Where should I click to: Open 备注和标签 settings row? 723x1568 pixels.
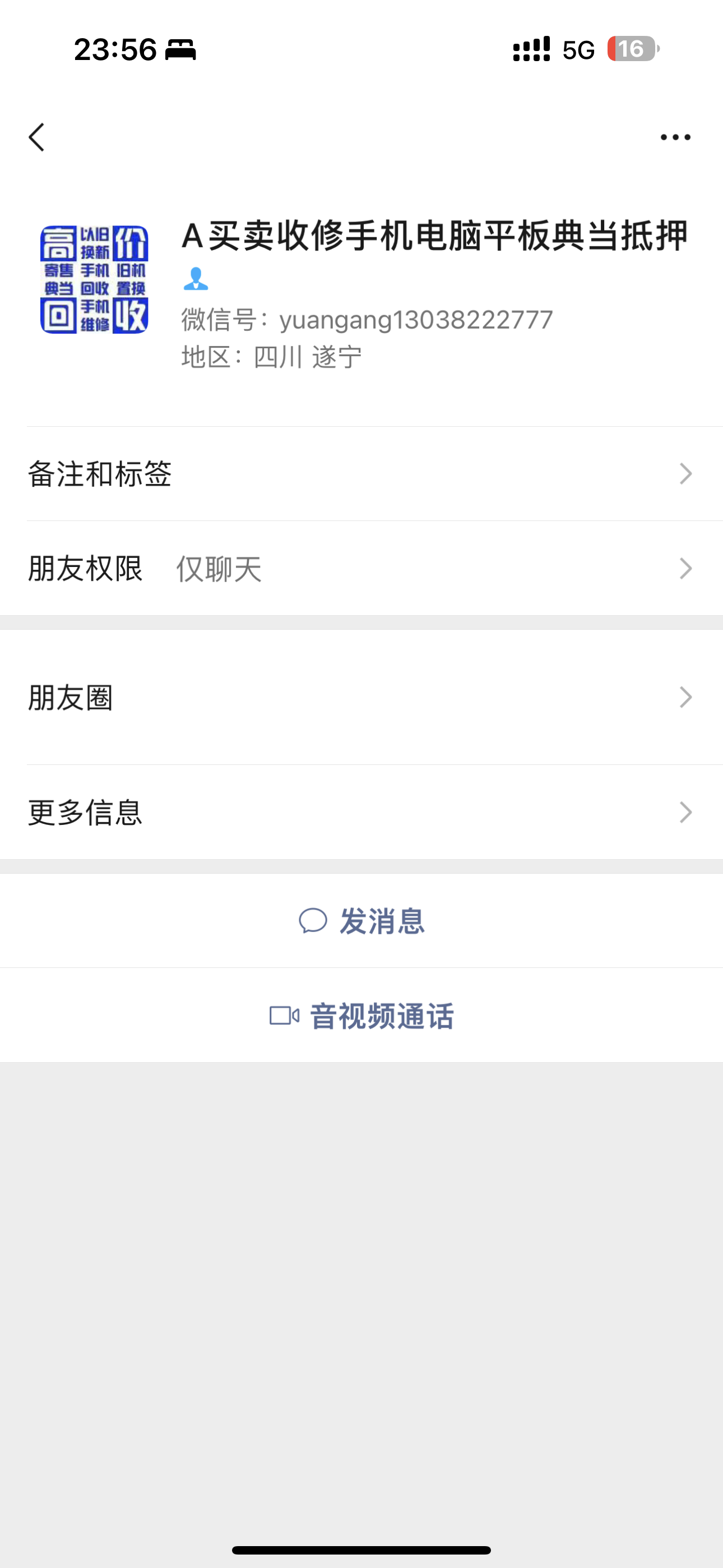click(361, 473)
